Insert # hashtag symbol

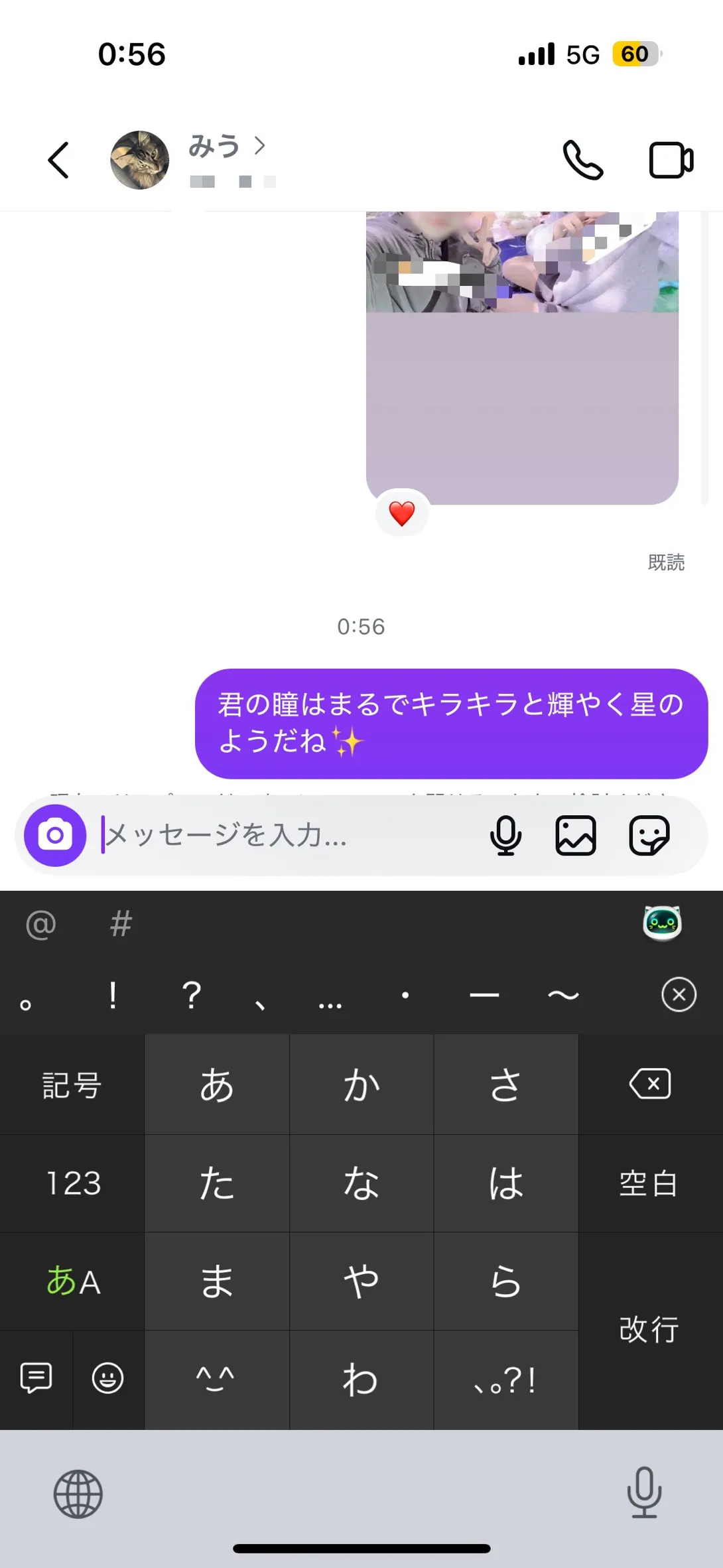coord(121,924)
